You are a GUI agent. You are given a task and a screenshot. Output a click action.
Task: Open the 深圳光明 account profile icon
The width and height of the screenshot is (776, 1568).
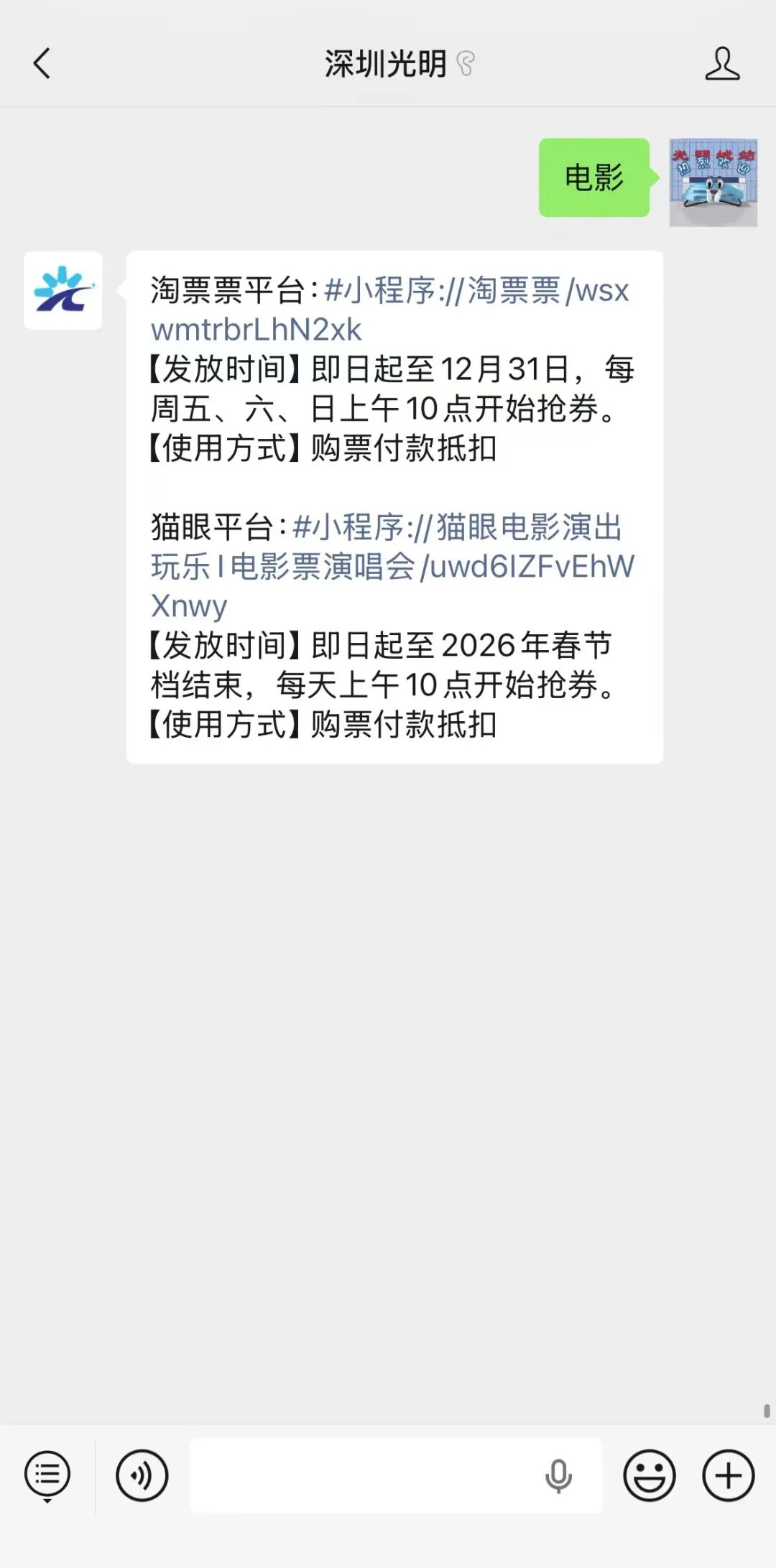(721, 63)
